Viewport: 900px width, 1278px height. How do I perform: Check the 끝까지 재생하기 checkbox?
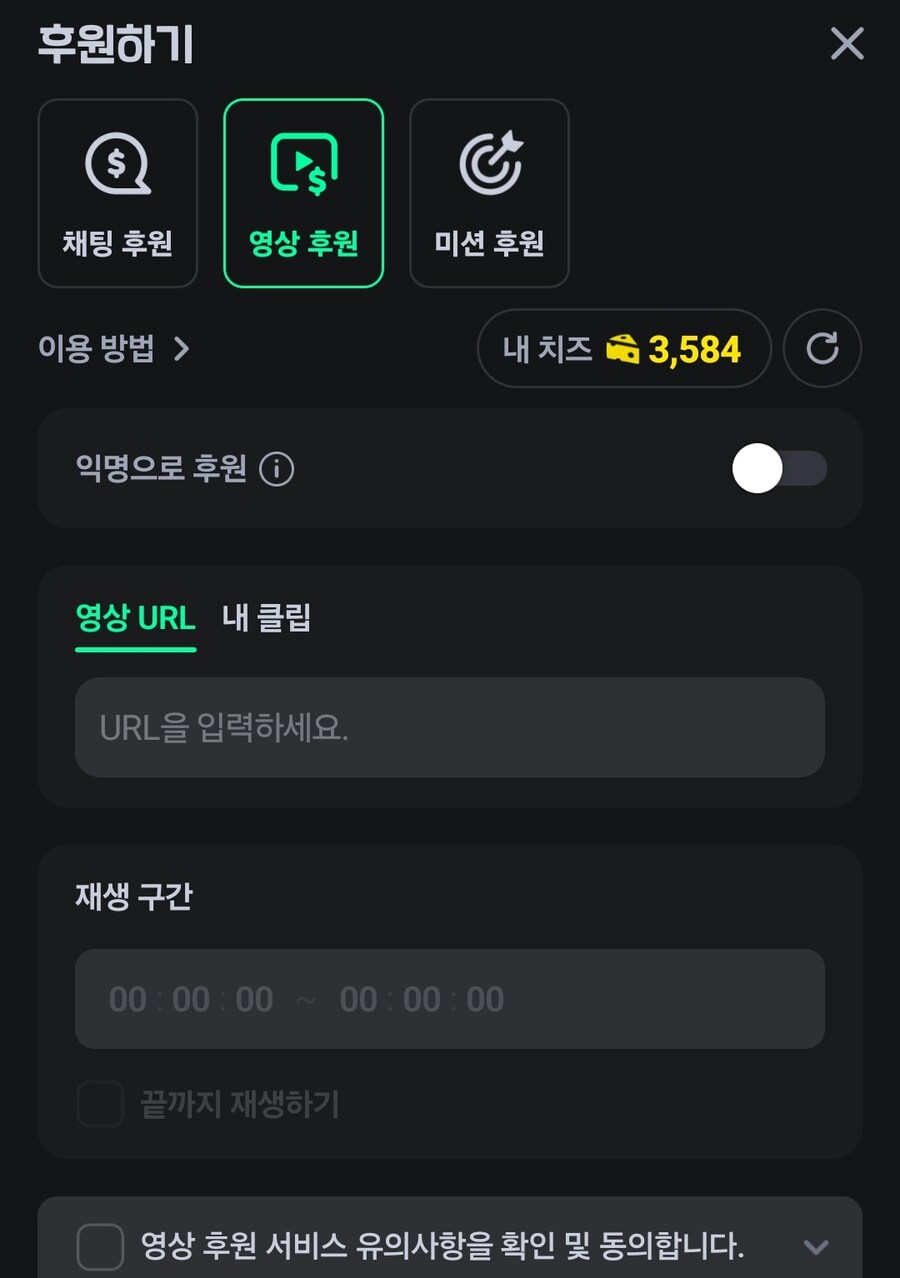(x=99, y=1105)
